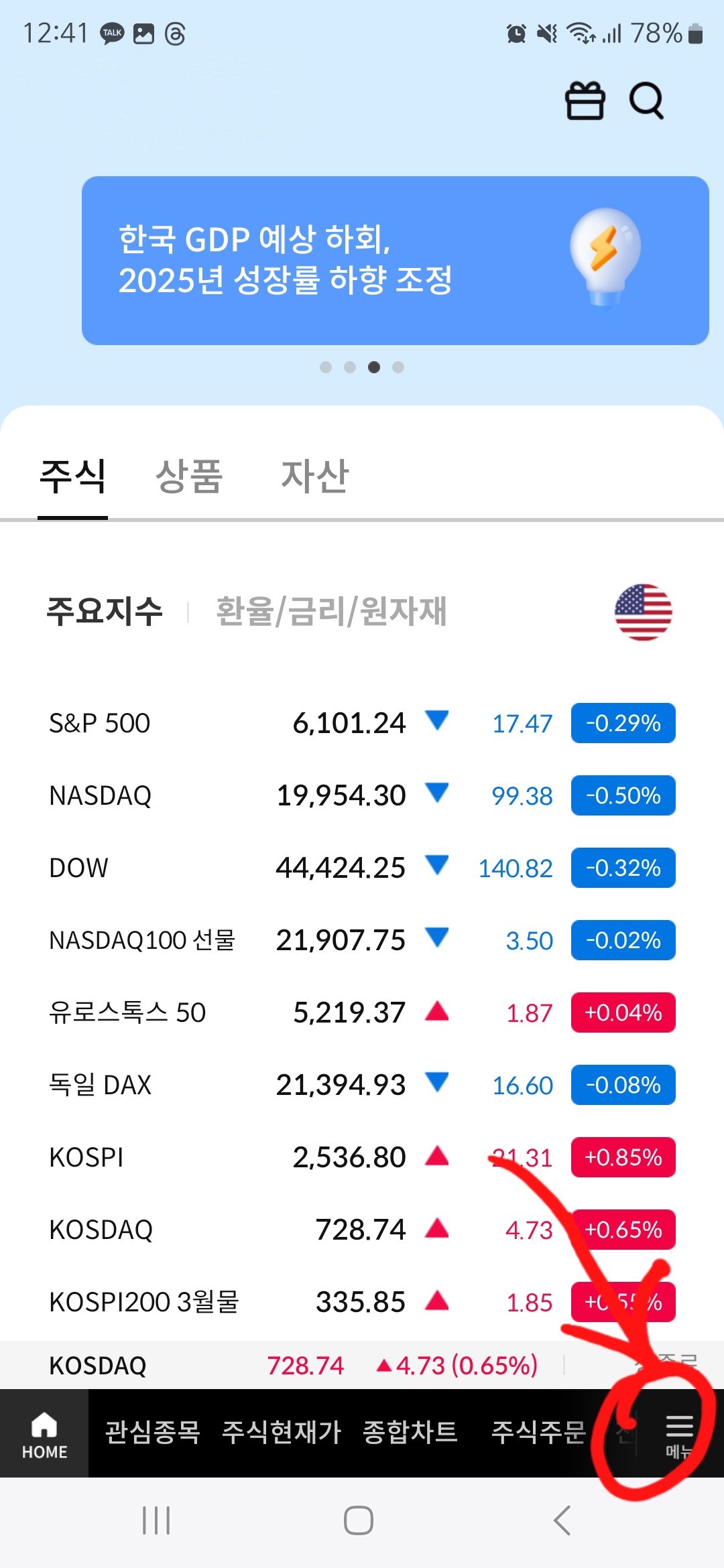Open NASDAQ100 선물 row
The image size is (724, 1568).
(x=362, y=940)
